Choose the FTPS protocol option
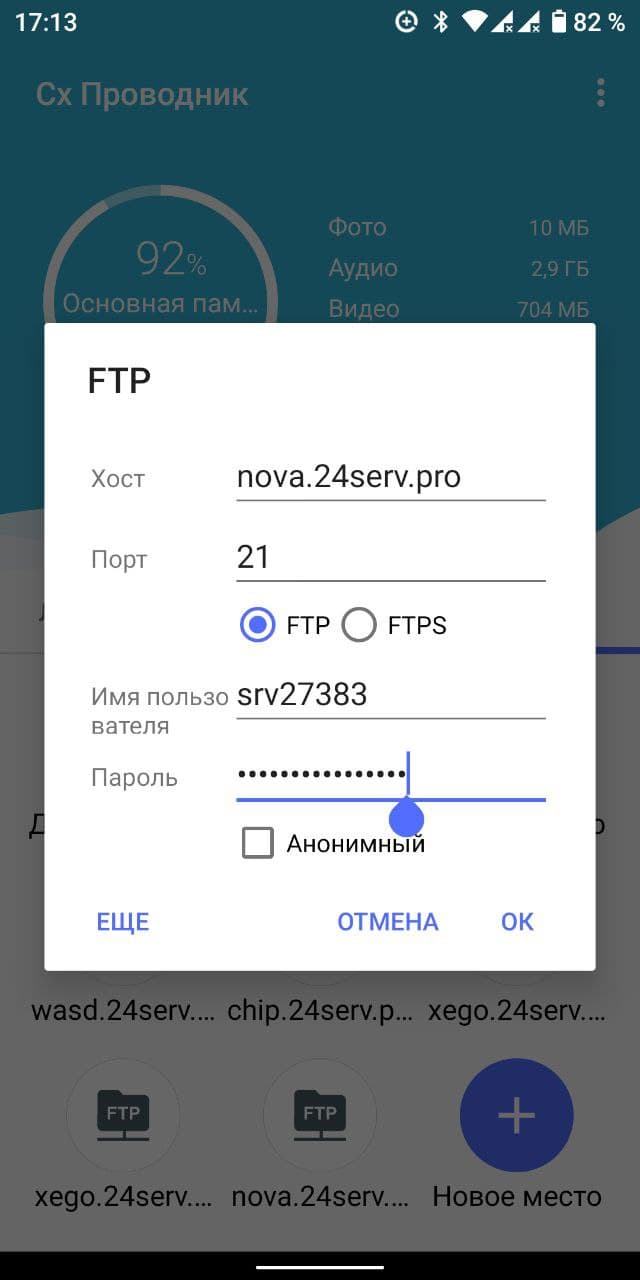The image size is (640, 1280). pyautogui.click(x=359, y=626)
